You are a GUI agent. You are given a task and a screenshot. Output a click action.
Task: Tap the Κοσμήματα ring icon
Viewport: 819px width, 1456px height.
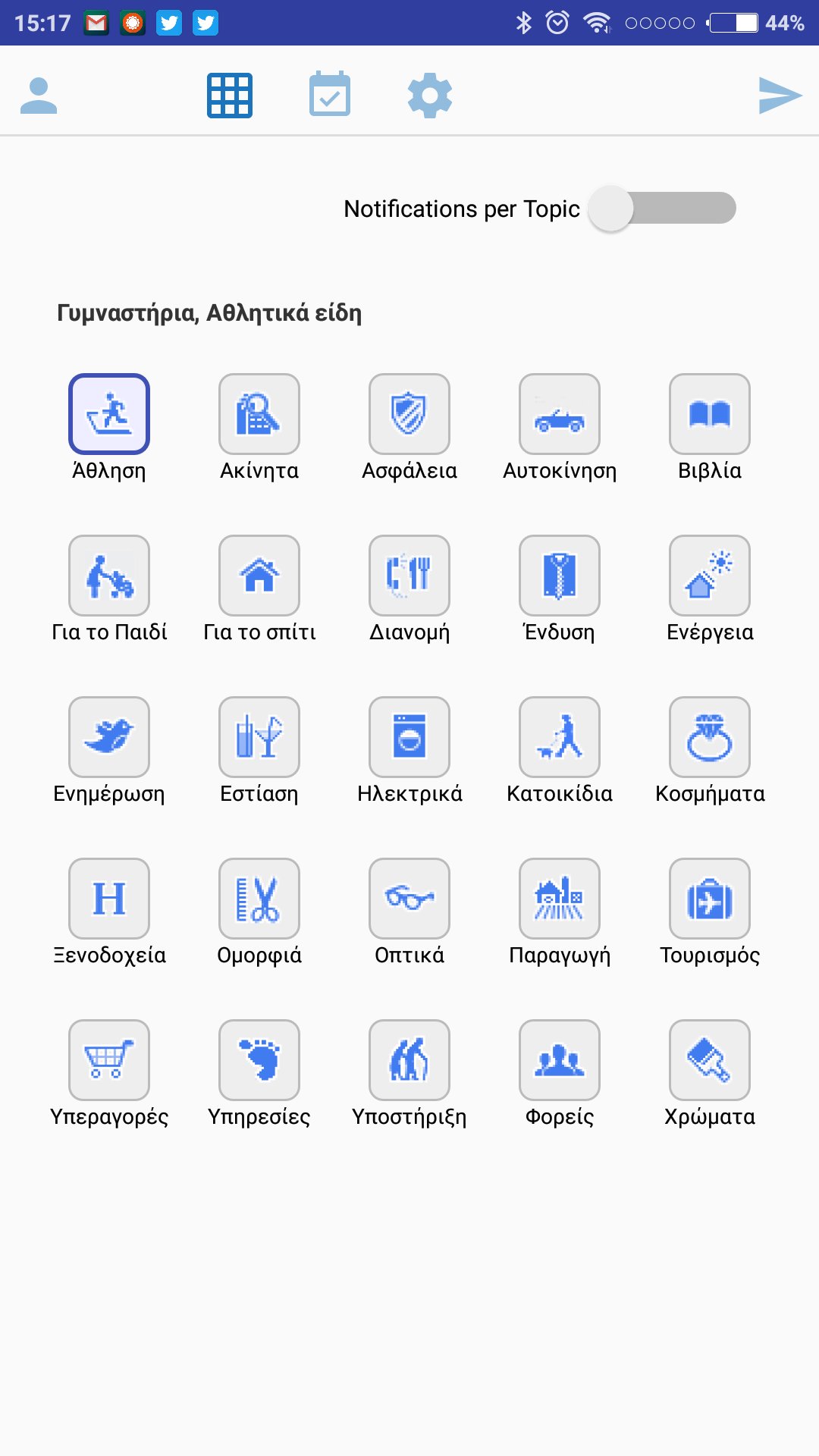click(x=709, y=736)
